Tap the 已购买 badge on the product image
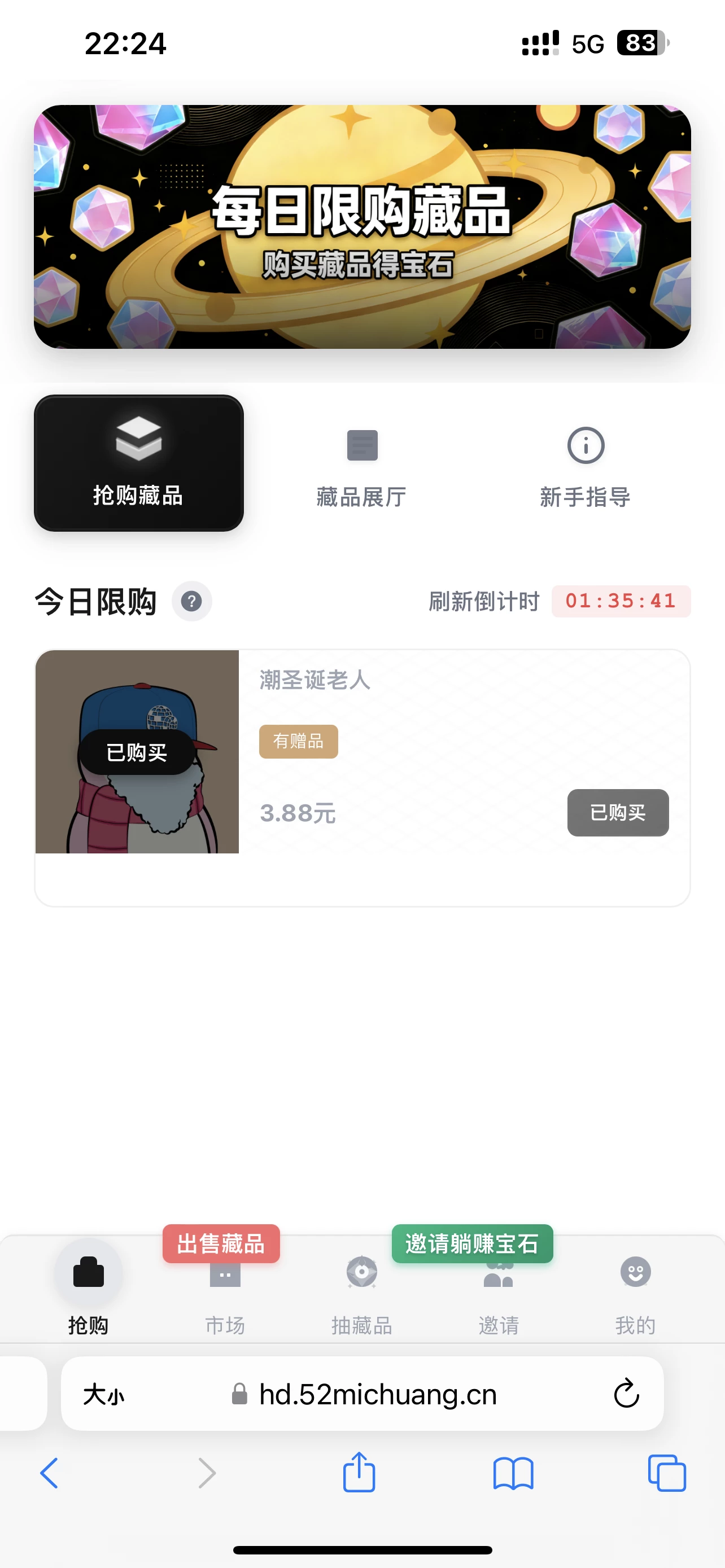725x1568 pixels. [135, 752]
